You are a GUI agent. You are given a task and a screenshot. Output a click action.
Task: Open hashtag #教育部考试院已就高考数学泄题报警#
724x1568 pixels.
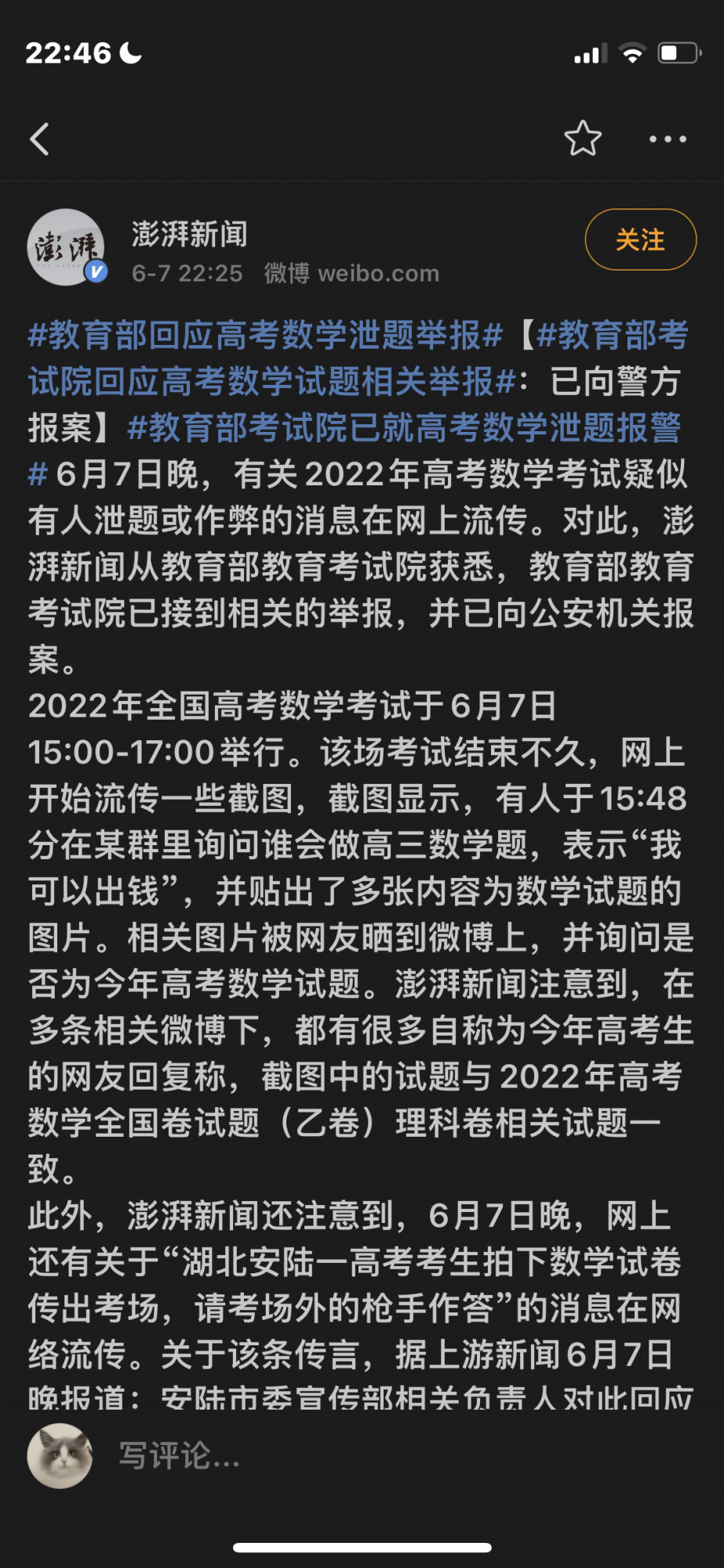click(x=404, y=428)
